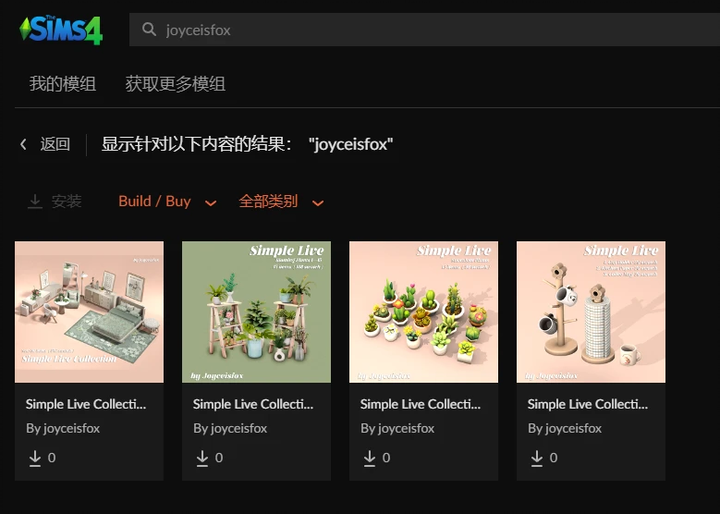
Task: Open the Simple Live plant ladder shelf card
Action: (256, 312)
